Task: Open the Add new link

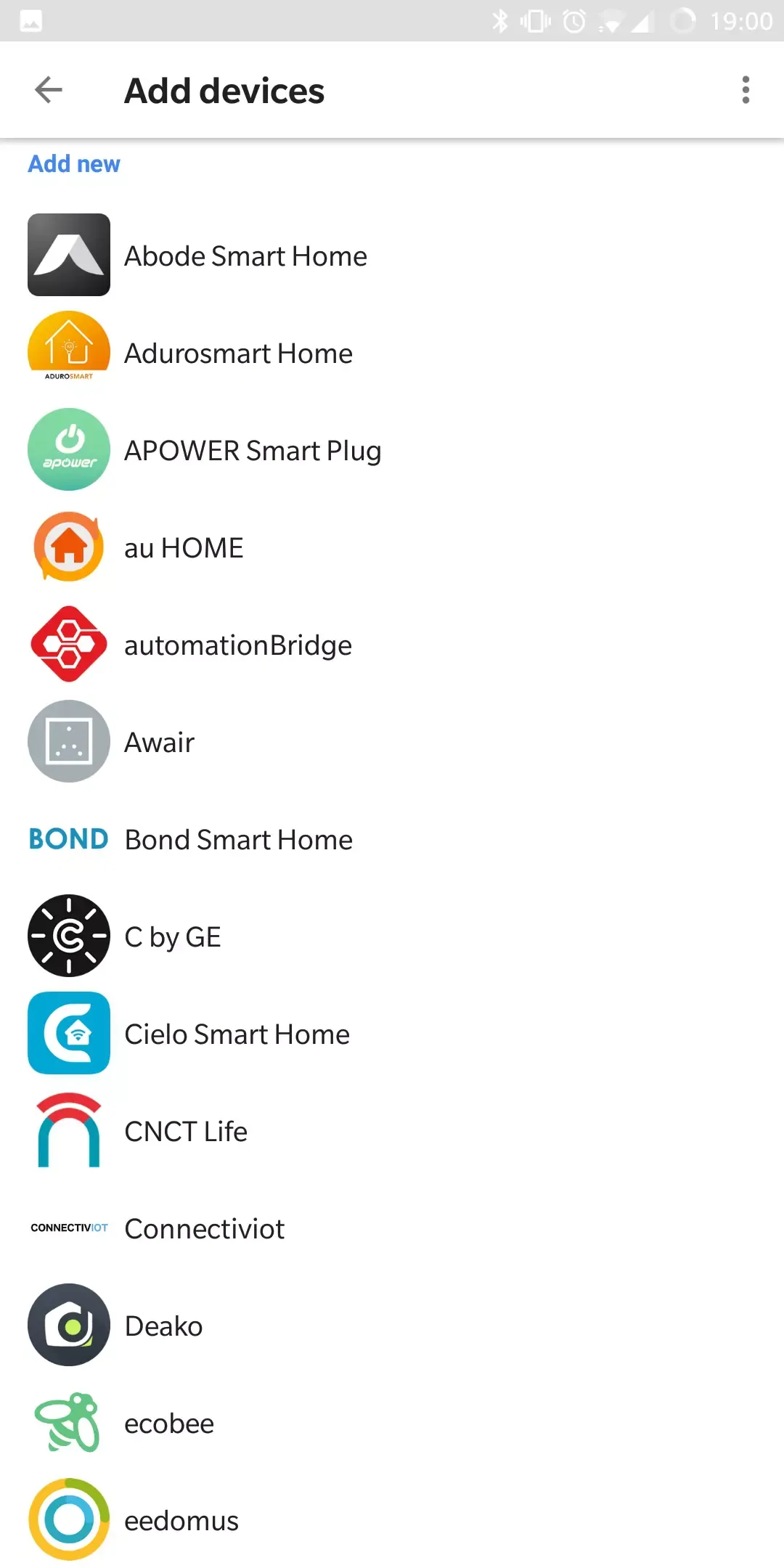Action: pyautogui.click(x=73, y=164)
